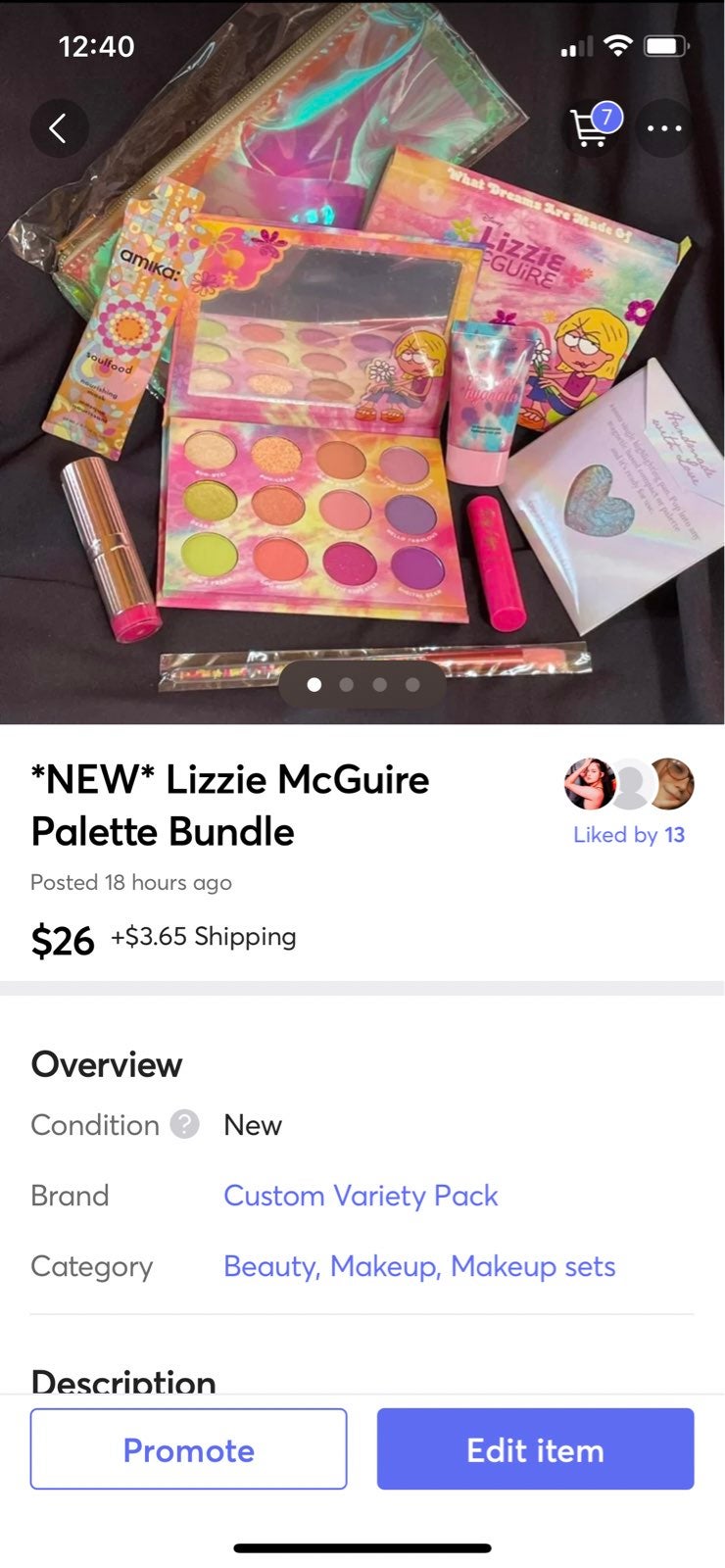
Task: Tap the Promote button
Action: [188, 1449]
